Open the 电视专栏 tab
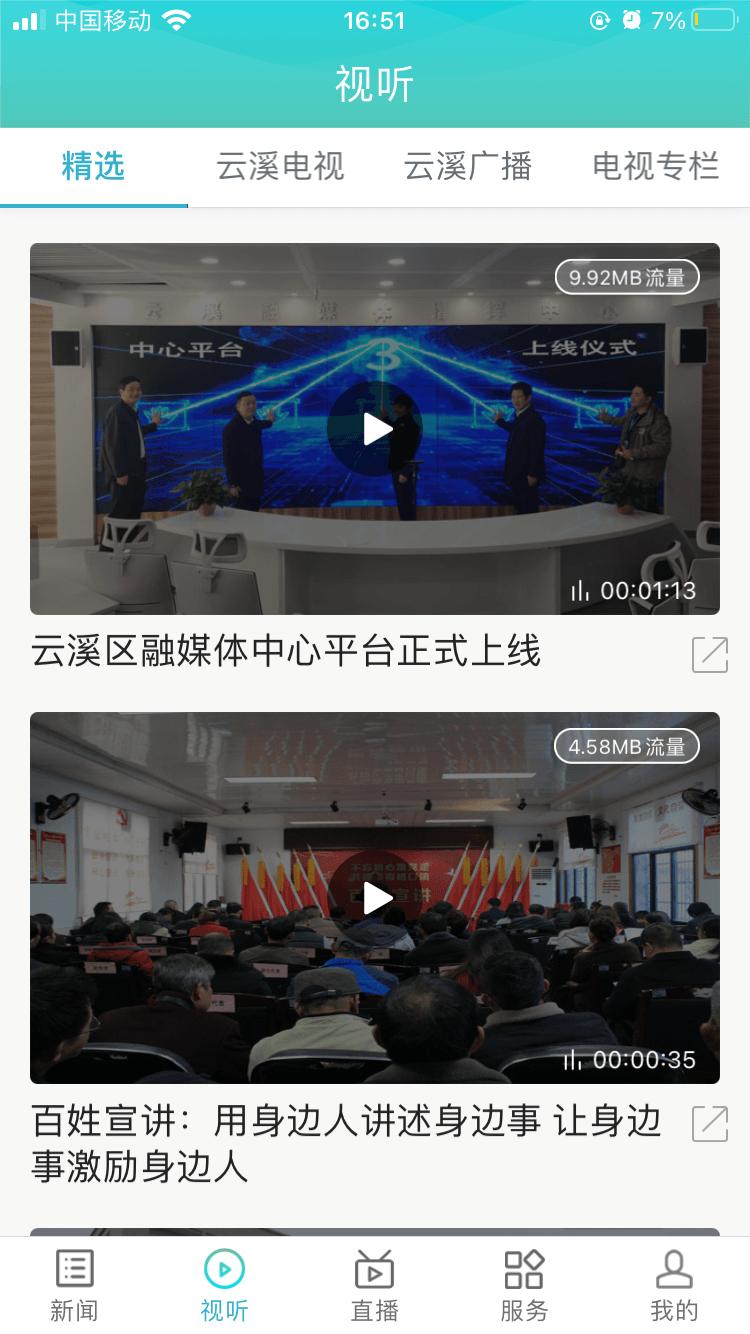 pyautogui.click(x=655, y=167)
